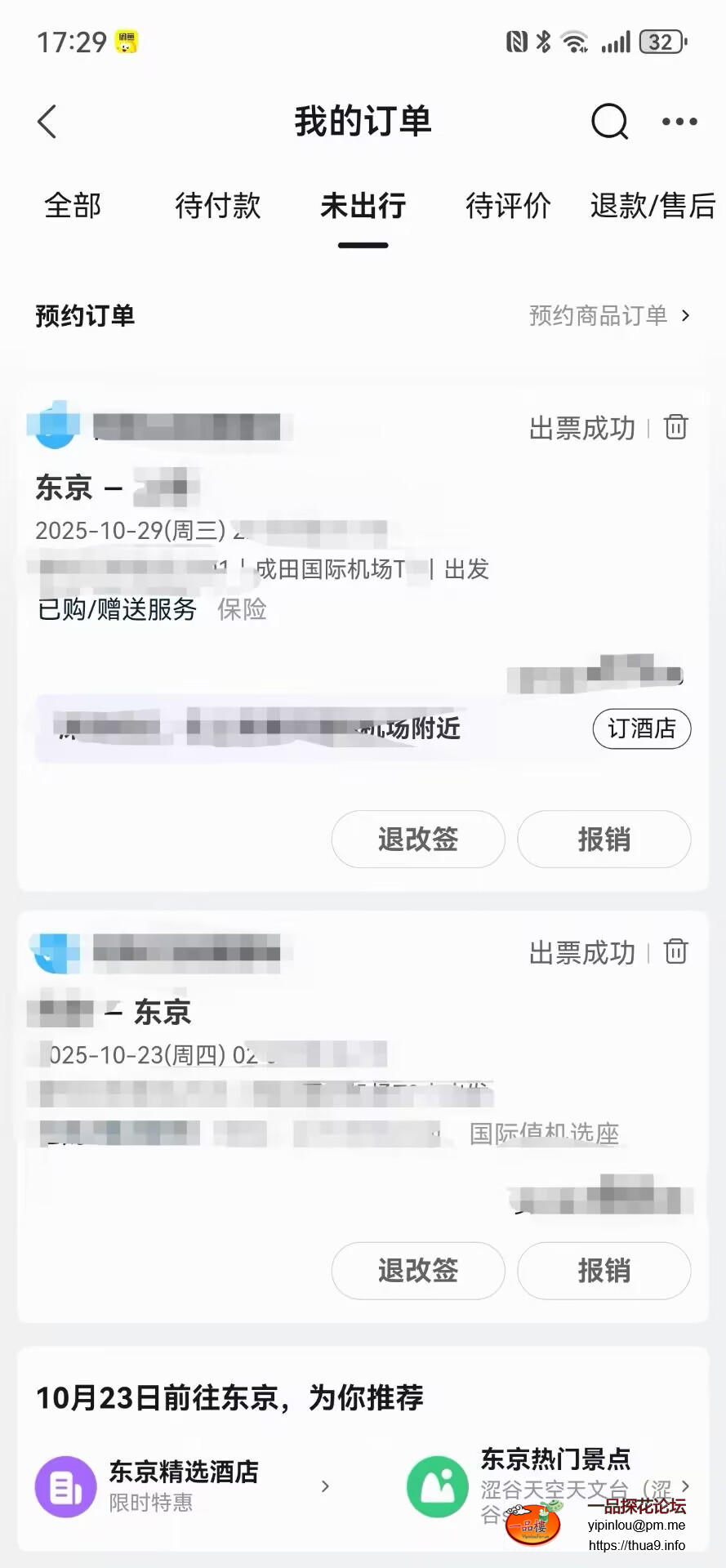This screenshot has width=726, height=1568.
Task: Tap the back arrow at top left
Action: [47, 121]
